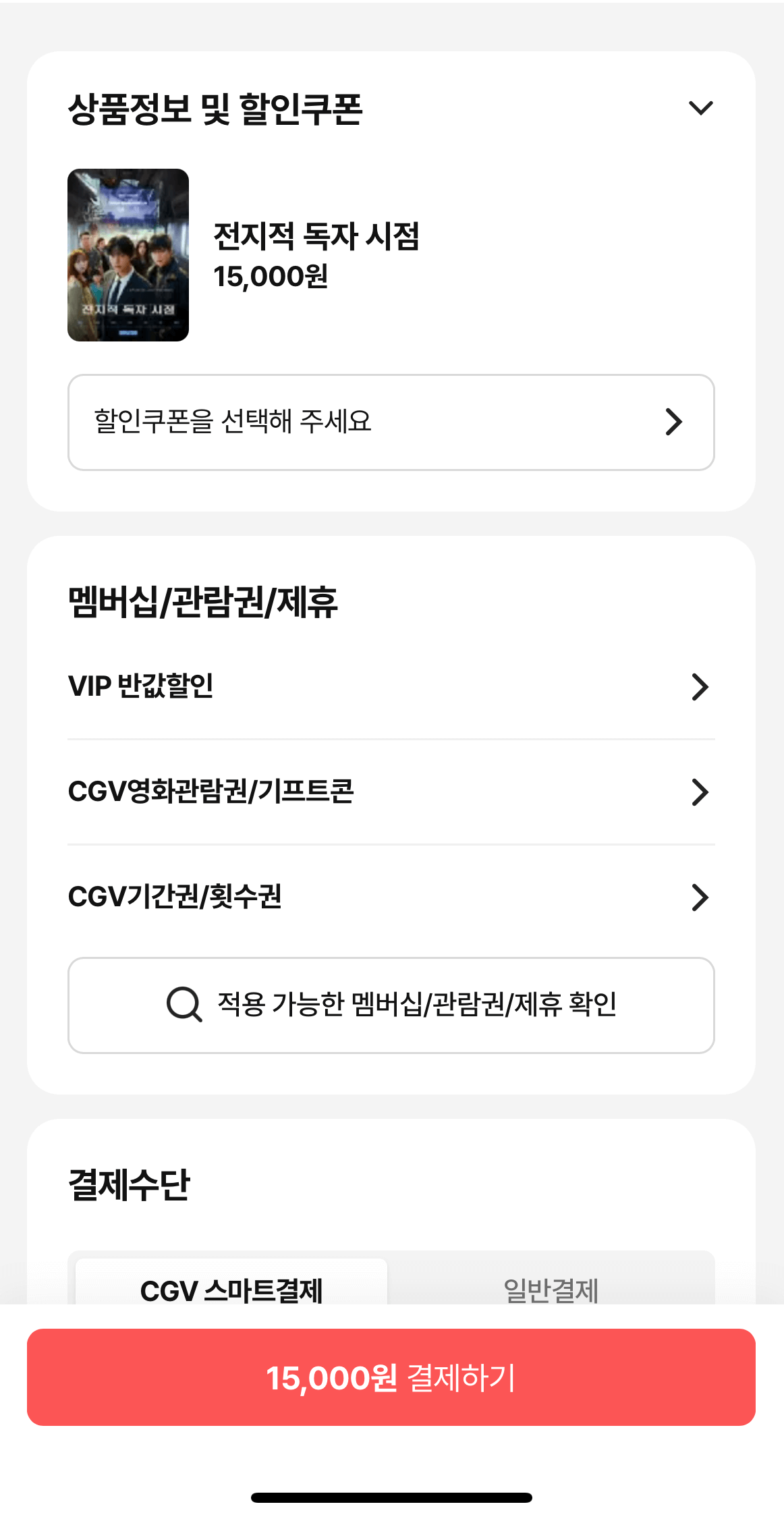Click the arrow in the discount coupon field
Viewport: 784px width, 1519px height.
click(x=674, y=421)
